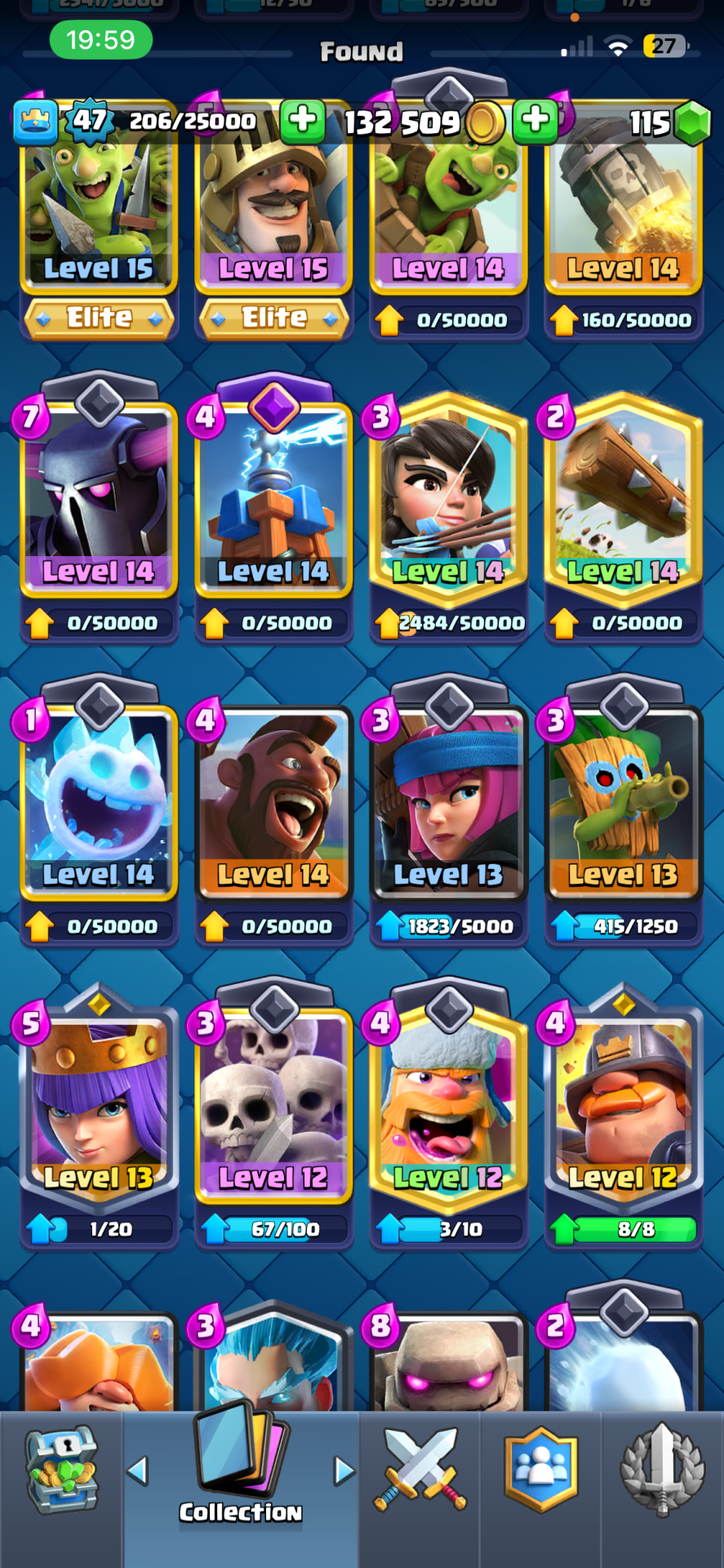Screen dimensions: 724x1568
Task: Open the Lumberjack Level 12 card
Action: [x=448, y=1102]
